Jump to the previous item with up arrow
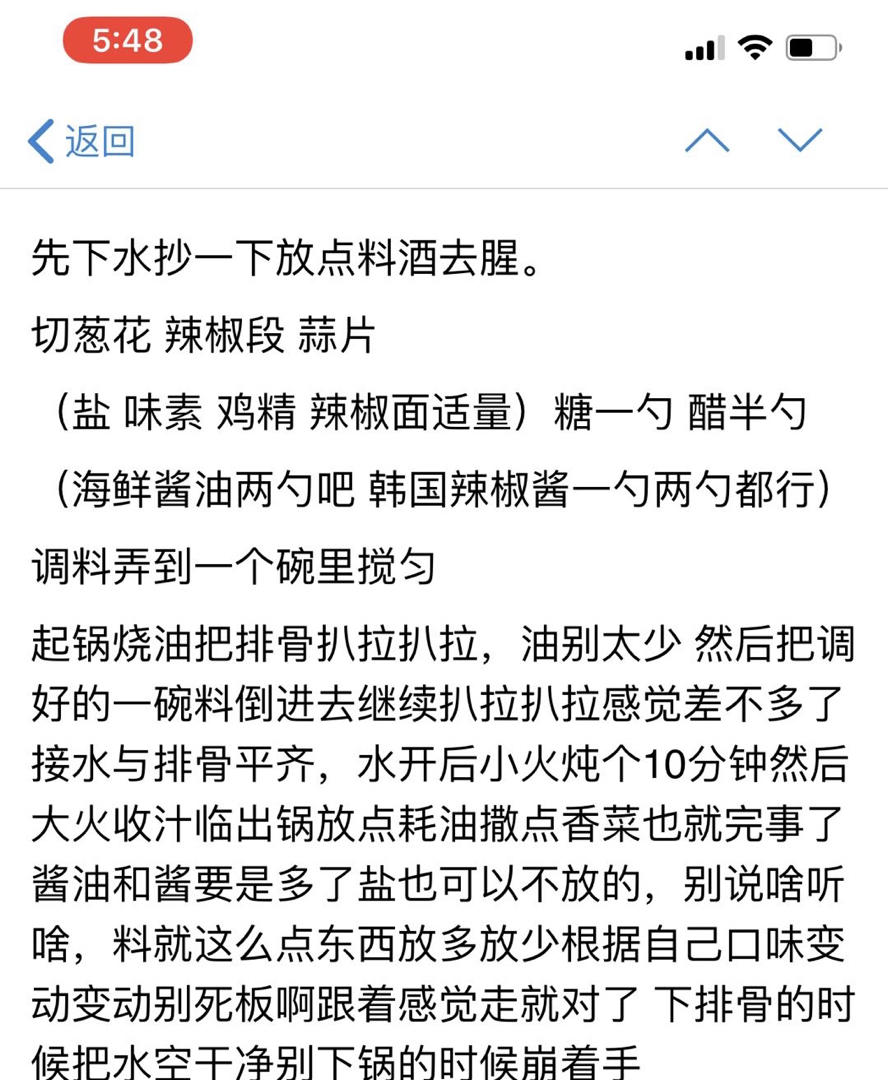This screenshot has width=888, height=1080. coord(707,141)
